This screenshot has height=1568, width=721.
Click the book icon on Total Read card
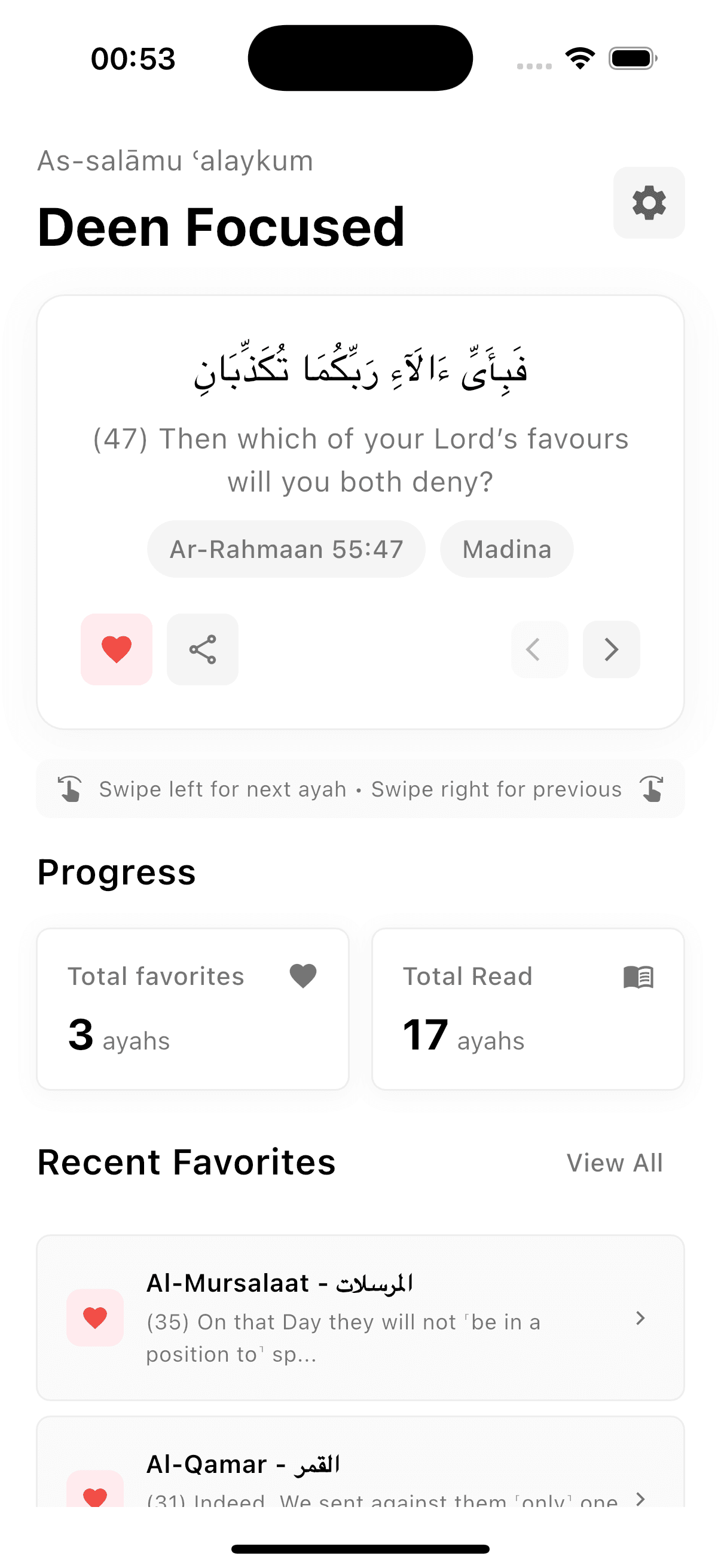point(638,976)
